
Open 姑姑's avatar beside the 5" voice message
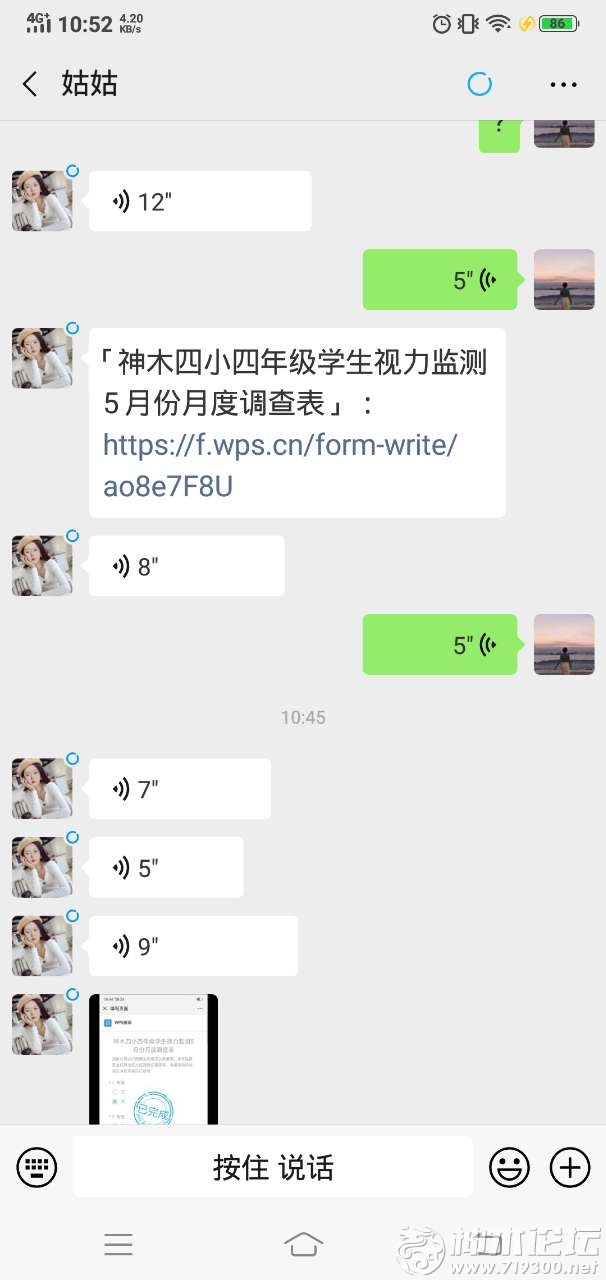42,867
